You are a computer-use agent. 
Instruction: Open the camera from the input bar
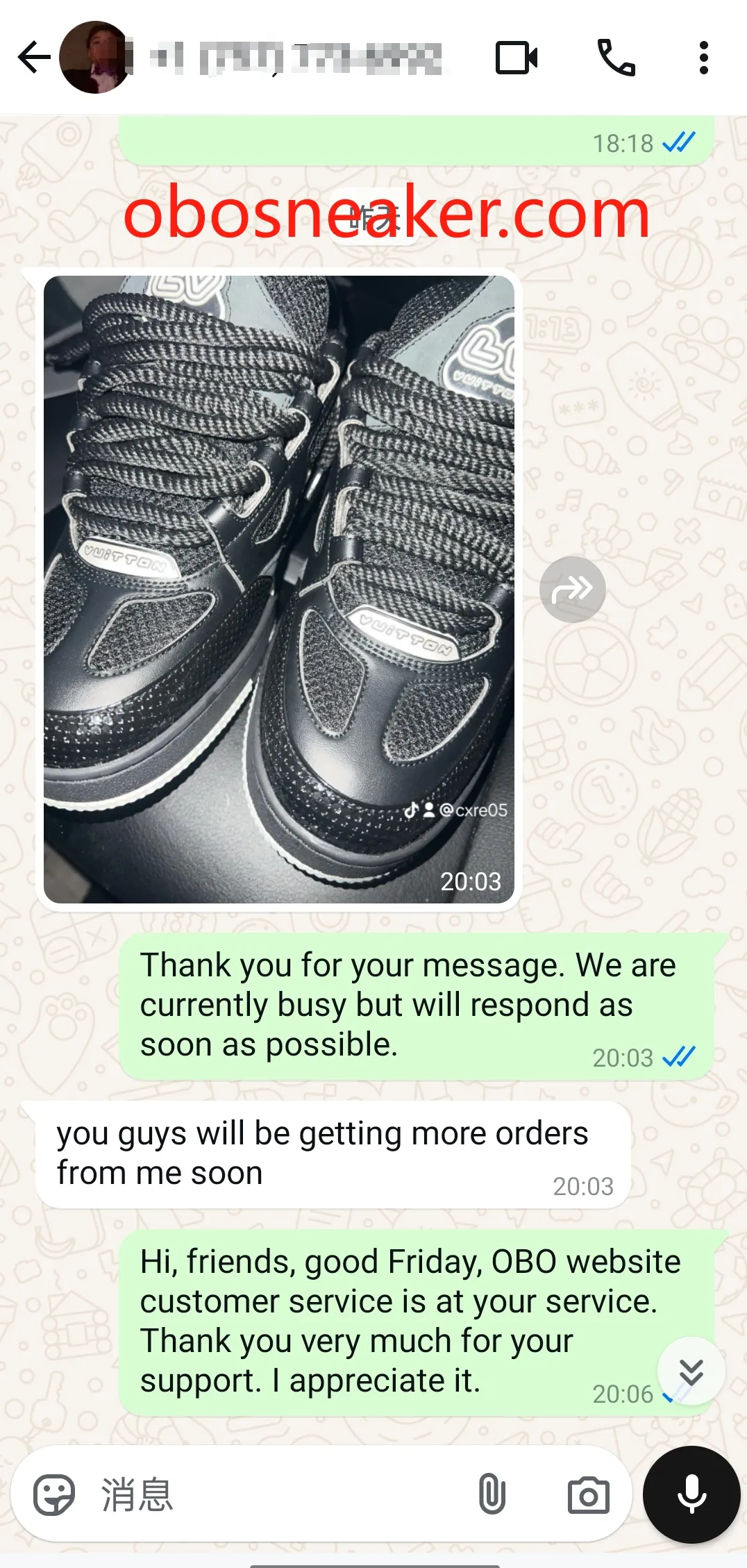(588, 1494)
